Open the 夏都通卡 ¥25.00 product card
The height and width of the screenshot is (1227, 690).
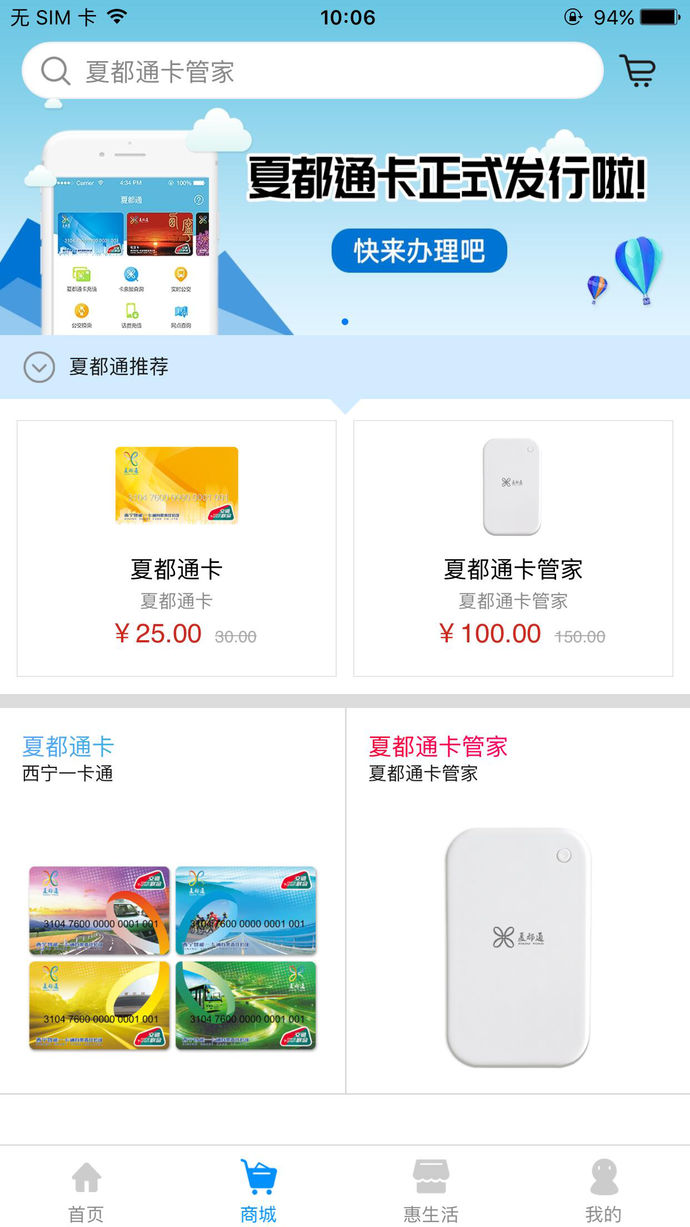(x=177, y=548)
